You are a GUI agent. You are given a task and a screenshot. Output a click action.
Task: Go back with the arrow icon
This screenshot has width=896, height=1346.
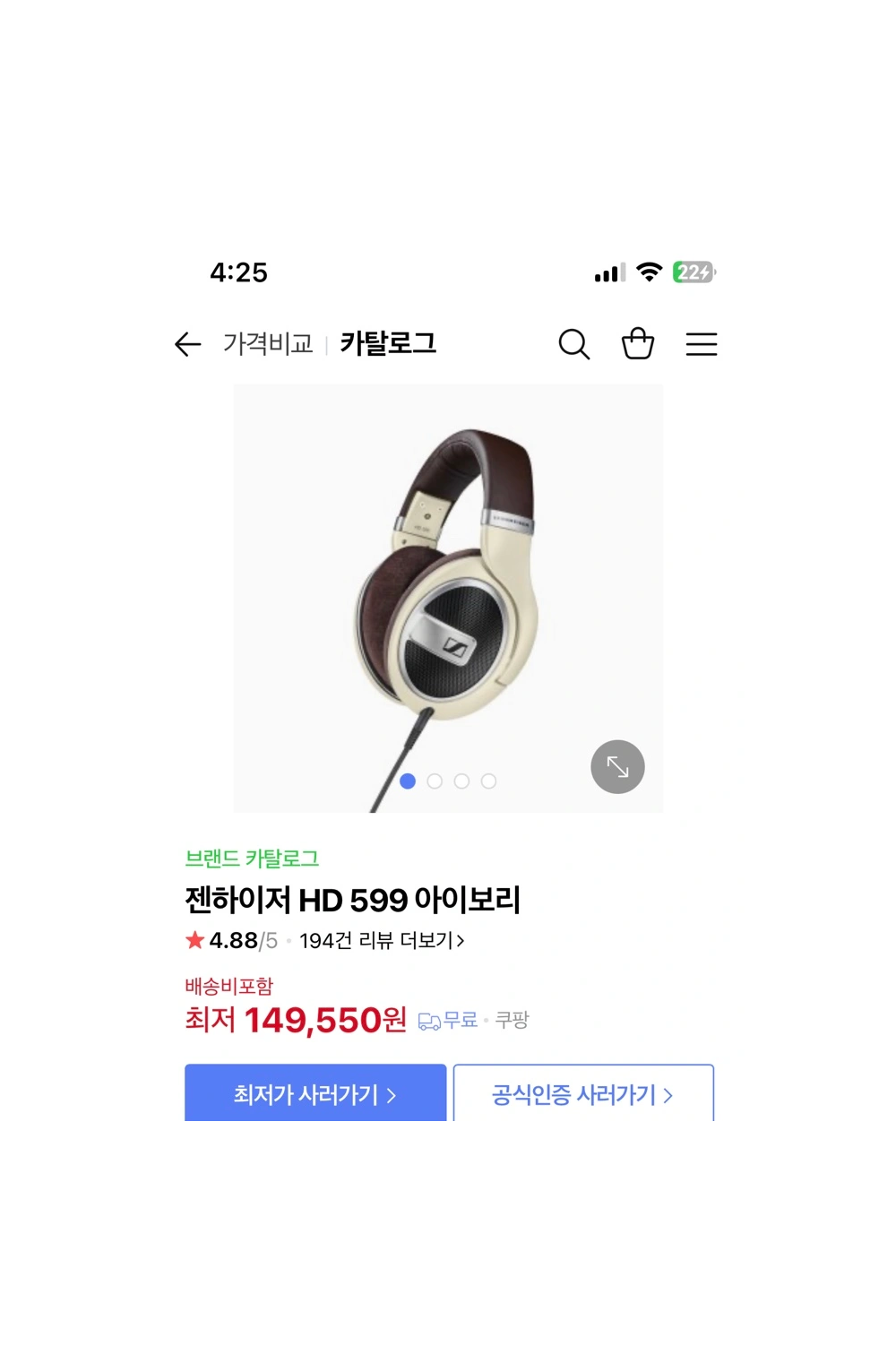point(187,344)
